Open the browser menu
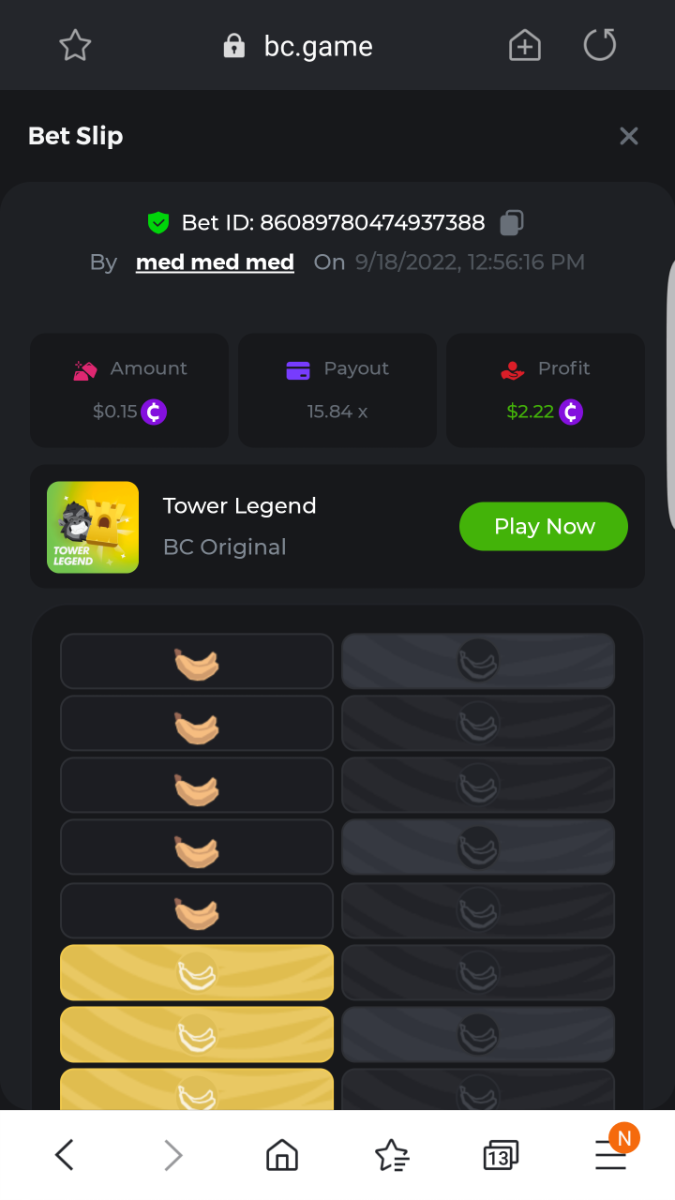675x1200 pixels. pos(611,1156)
